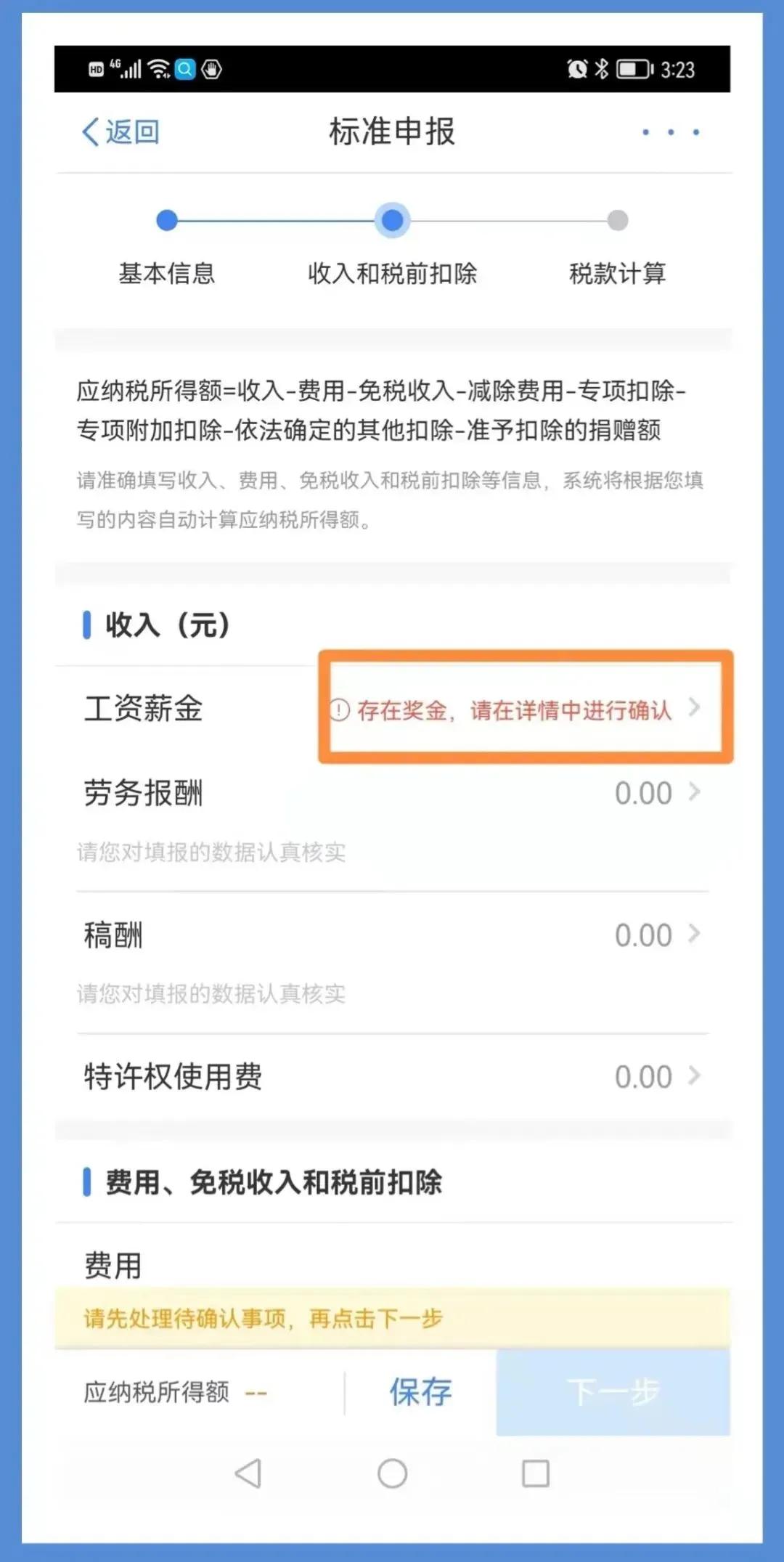Tap the middle progress dot on the step bar
784x1562 pixels.
tap(392, 219)
